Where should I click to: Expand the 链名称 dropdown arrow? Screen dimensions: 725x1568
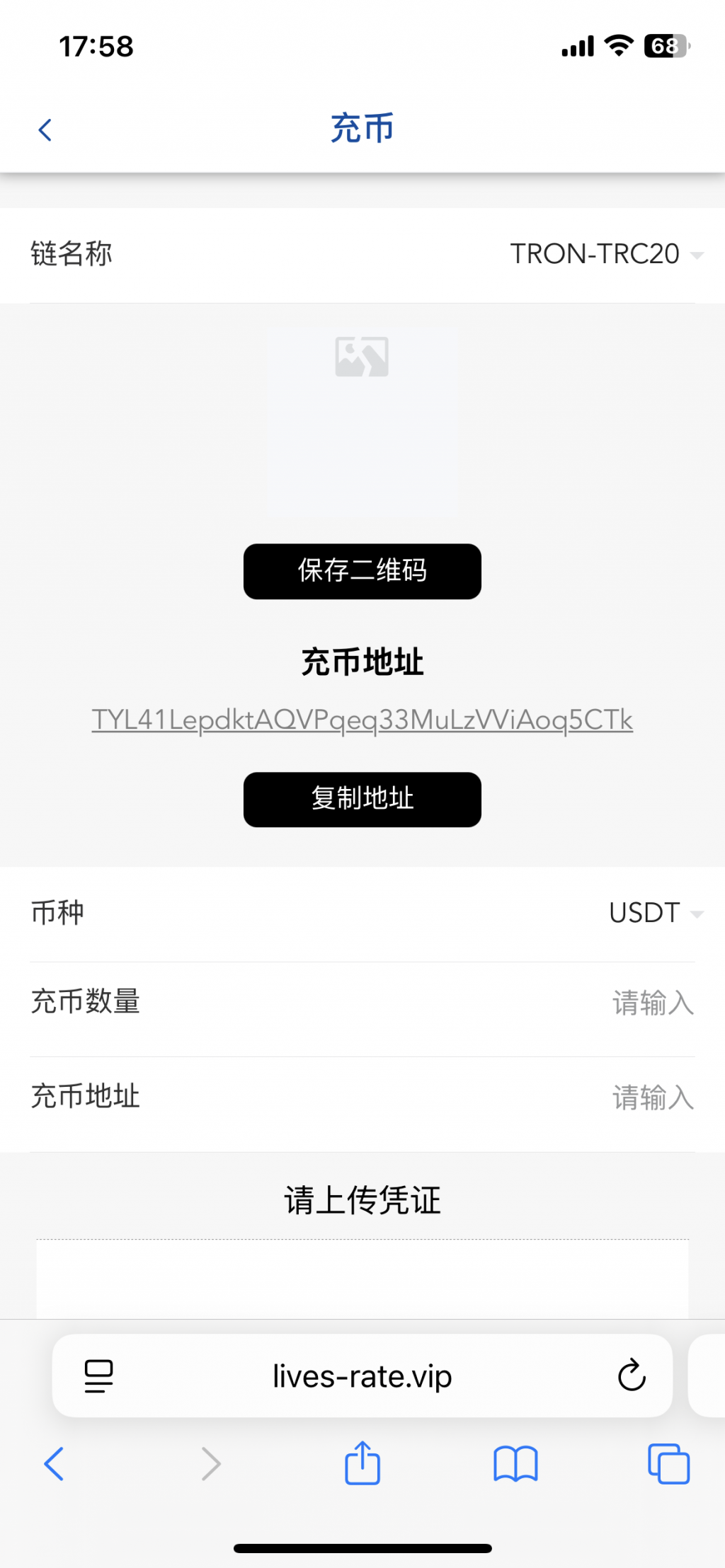pyautogui.click(x=698, y=255)
